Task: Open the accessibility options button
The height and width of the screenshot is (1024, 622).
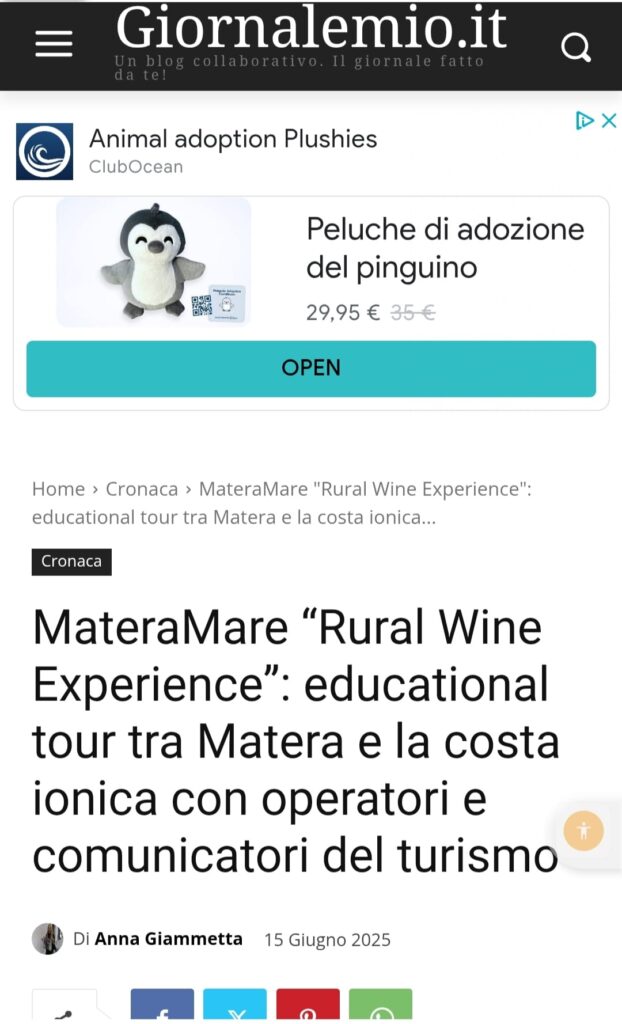Action: pos(583,829)
